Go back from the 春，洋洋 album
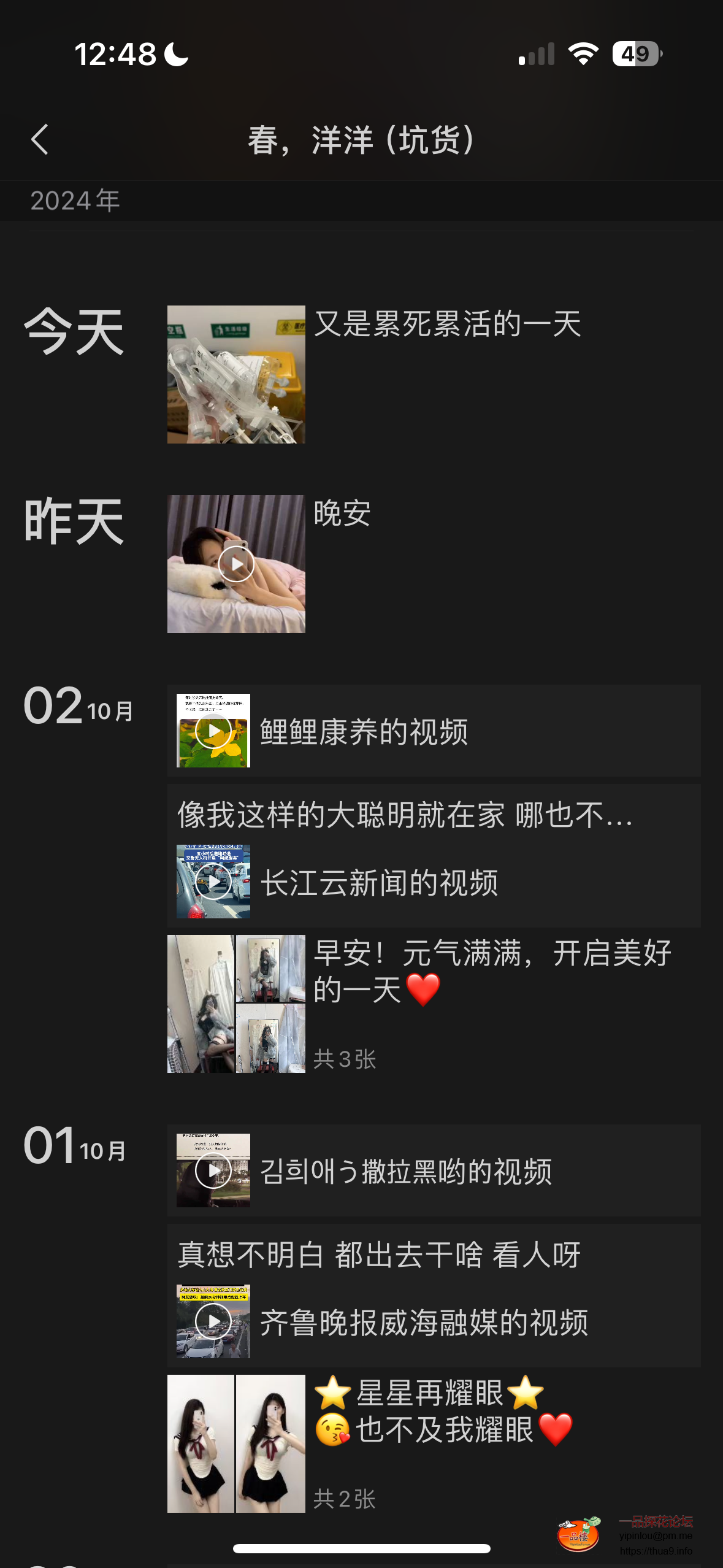The image size is (723, 1568). pos(40,140)
